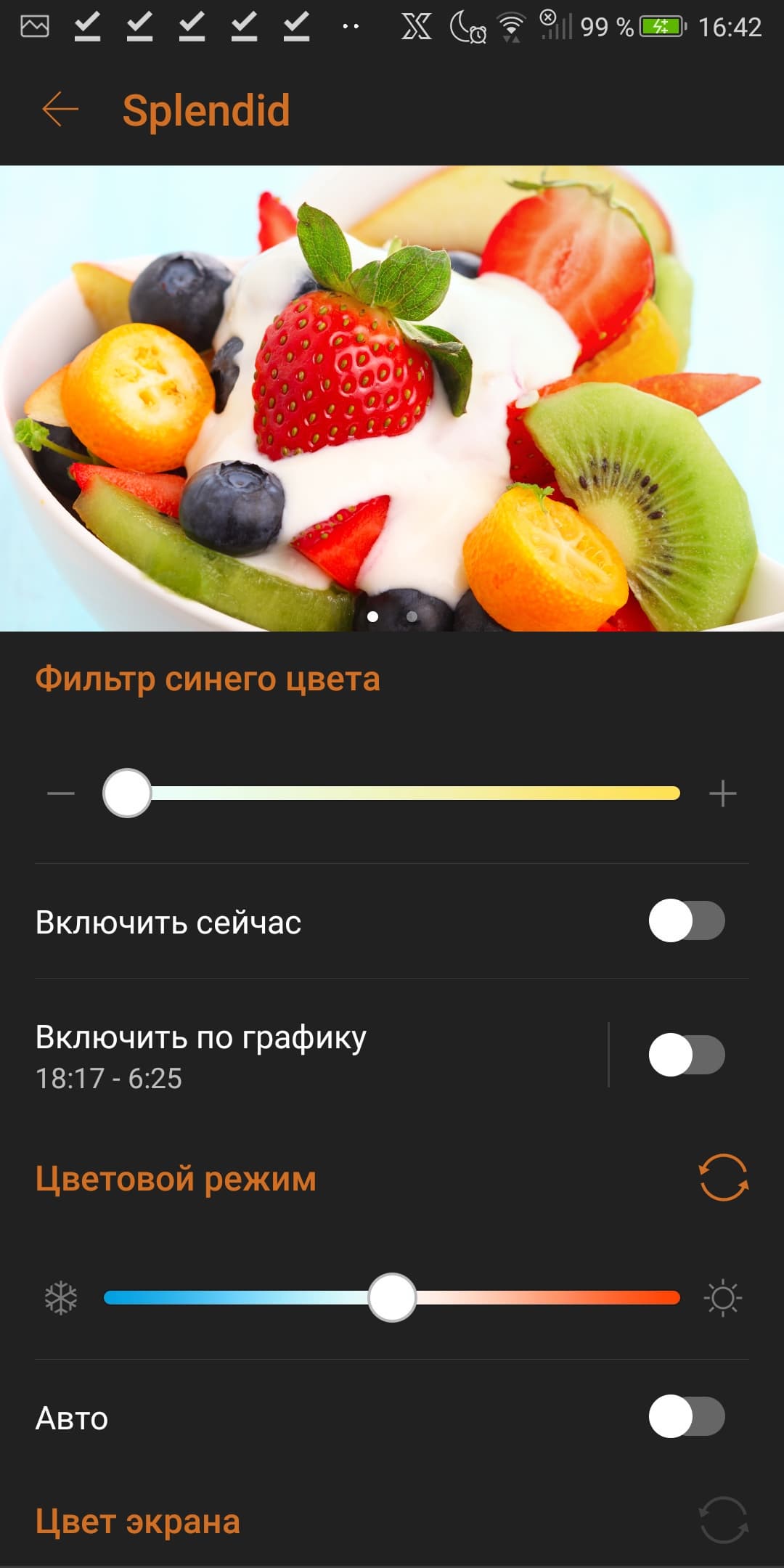Screen dimensions: 784x1568
Task: Reset Цветовой режим with refresh icon
Action: (x=723, y=1177)
